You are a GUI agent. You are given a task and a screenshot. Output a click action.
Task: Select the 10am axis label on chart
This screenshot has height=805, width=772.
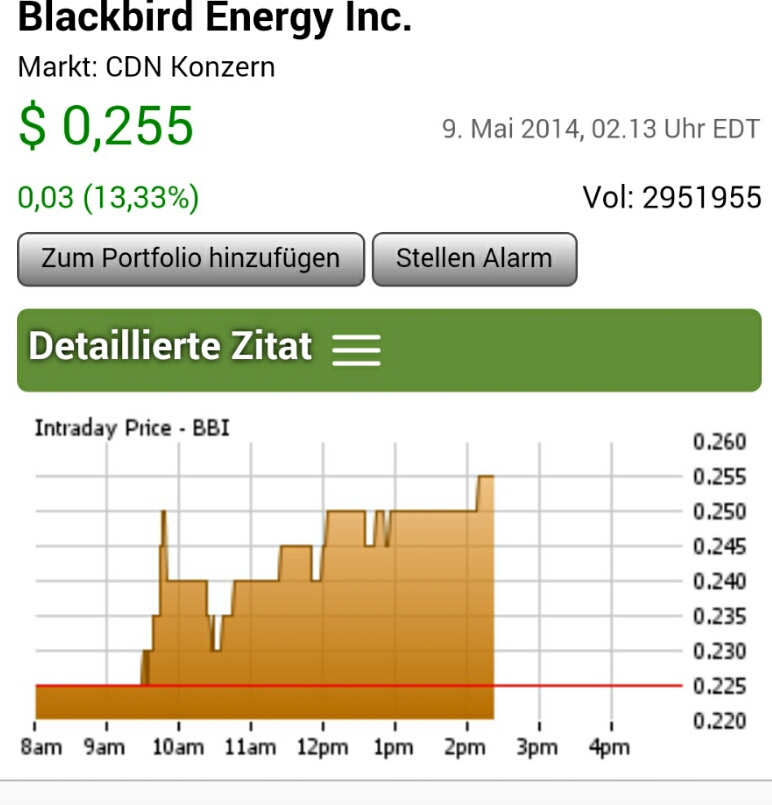(178, 745)
